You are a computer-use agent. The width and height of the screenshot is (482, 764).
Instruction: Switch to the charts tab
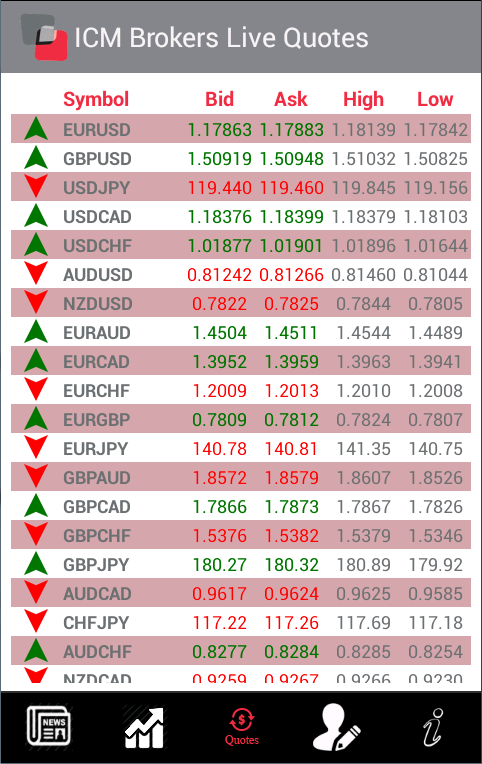coord(144,727)
